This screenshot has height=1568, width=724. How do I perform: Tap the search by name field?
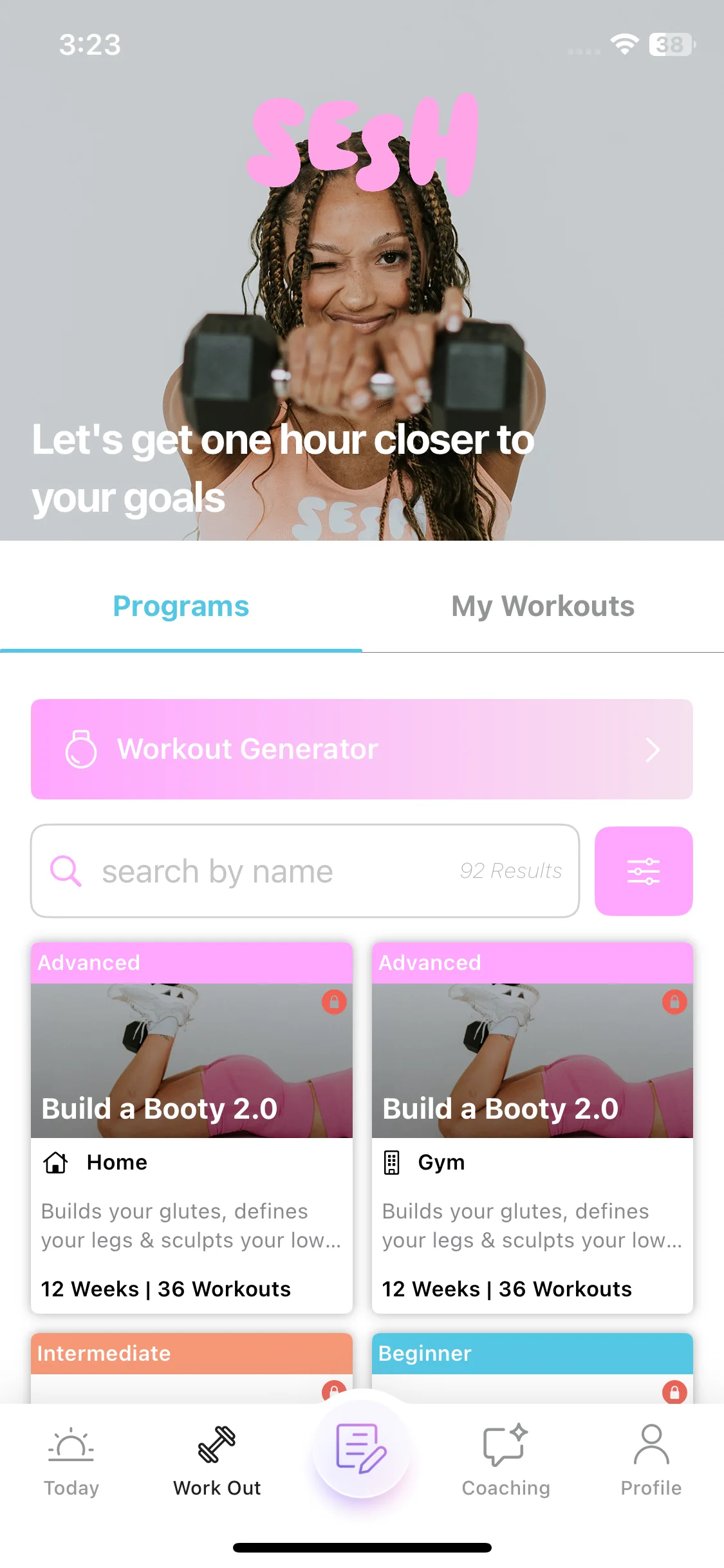[277, 872]
